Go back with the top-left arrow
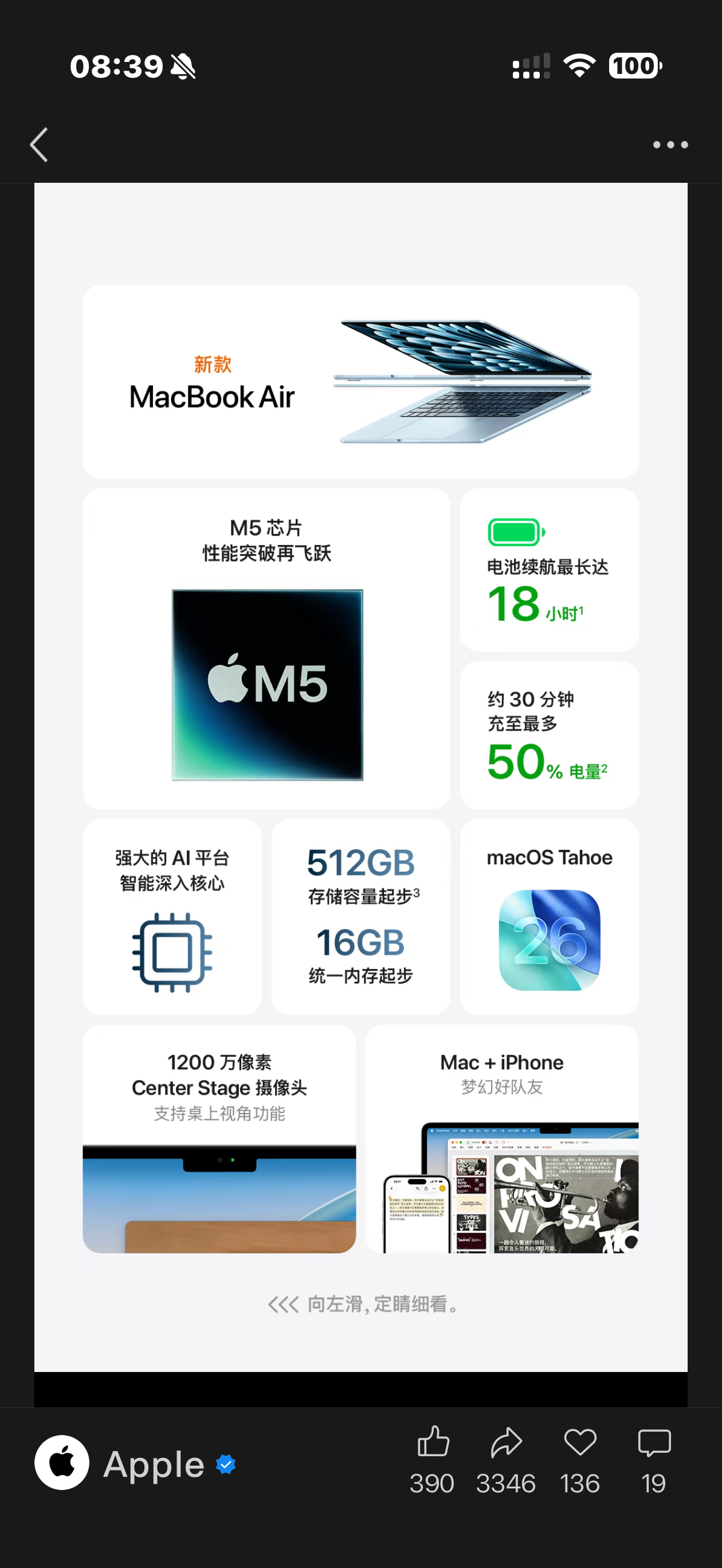722x1568 pixels. [39, 145]
